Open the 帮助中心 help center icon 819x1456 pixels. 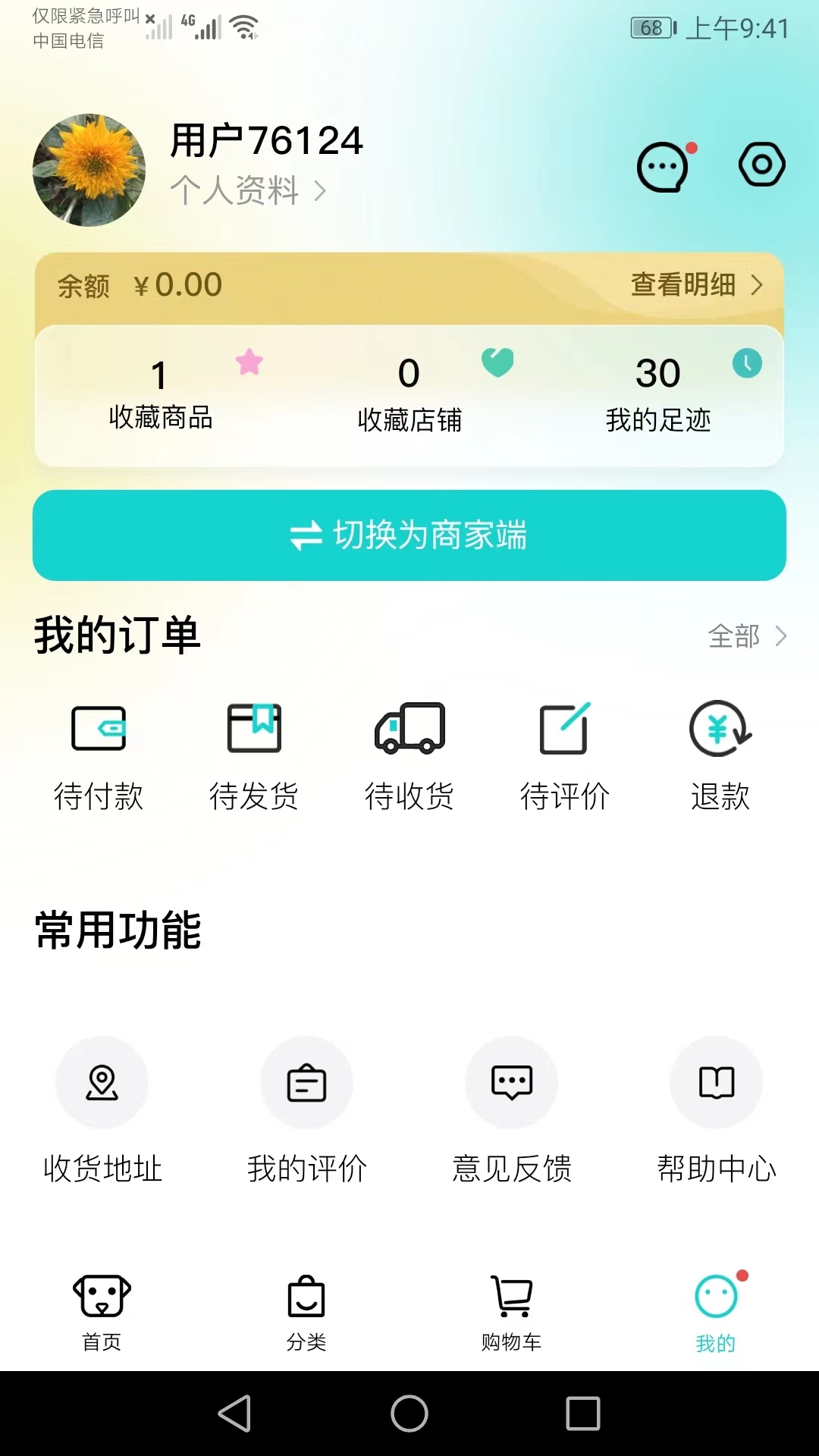tap(717, 1083)
